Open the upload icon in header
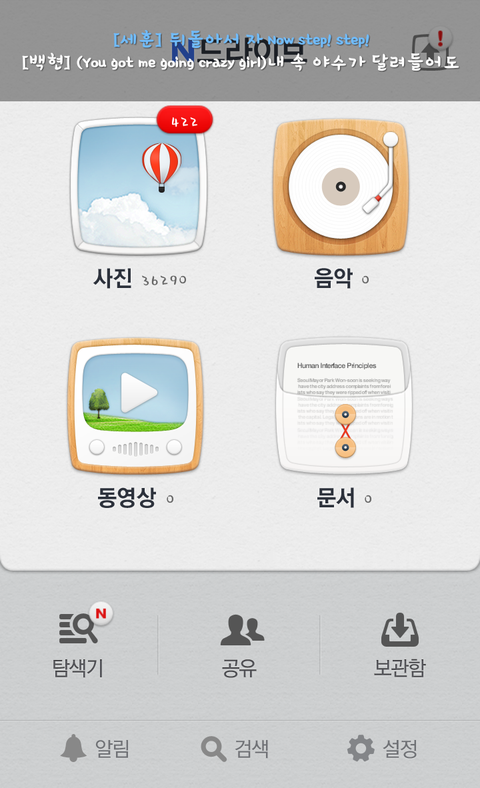 pyautogui.click(x=431, y=48)
